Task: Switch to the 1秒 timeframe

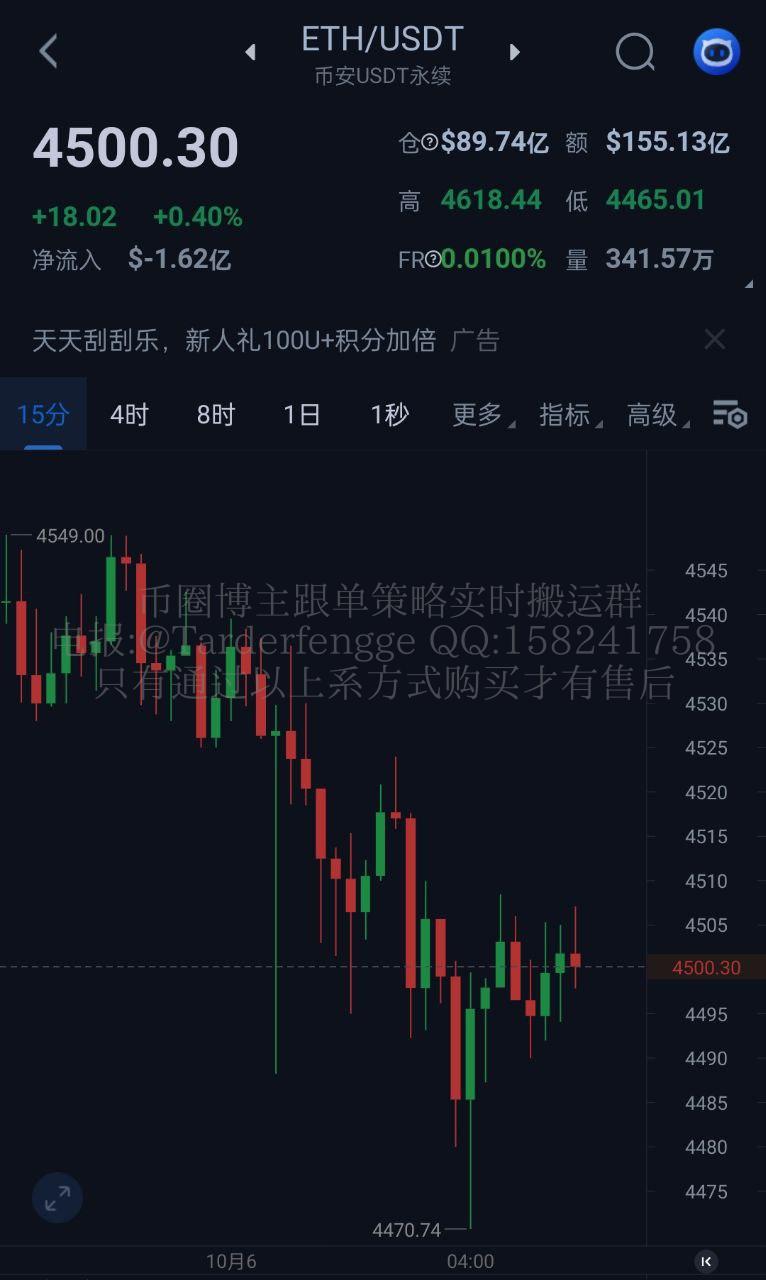Action: (389, 414)
